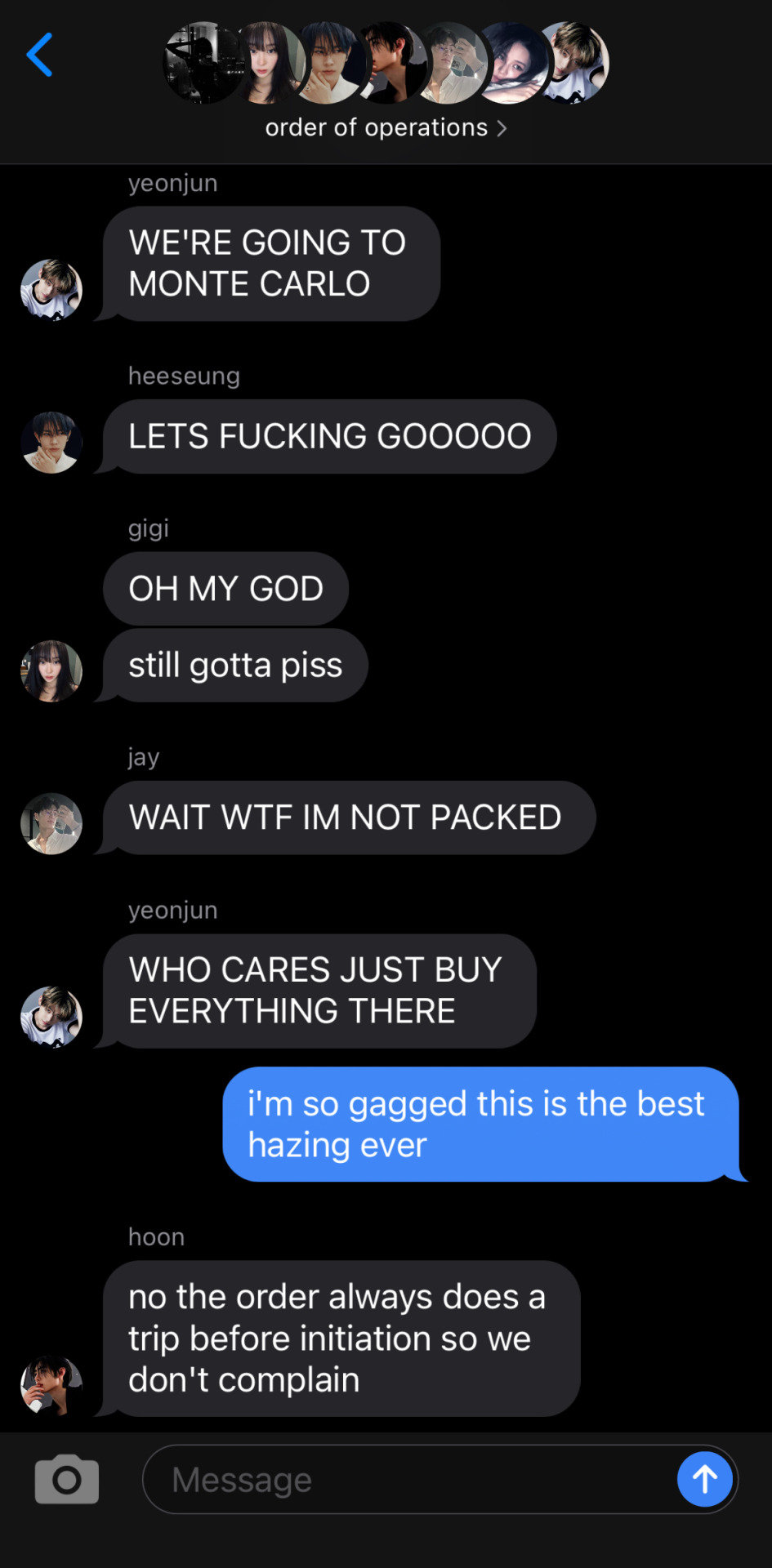Go back to the conversations list

pos(39,55)
